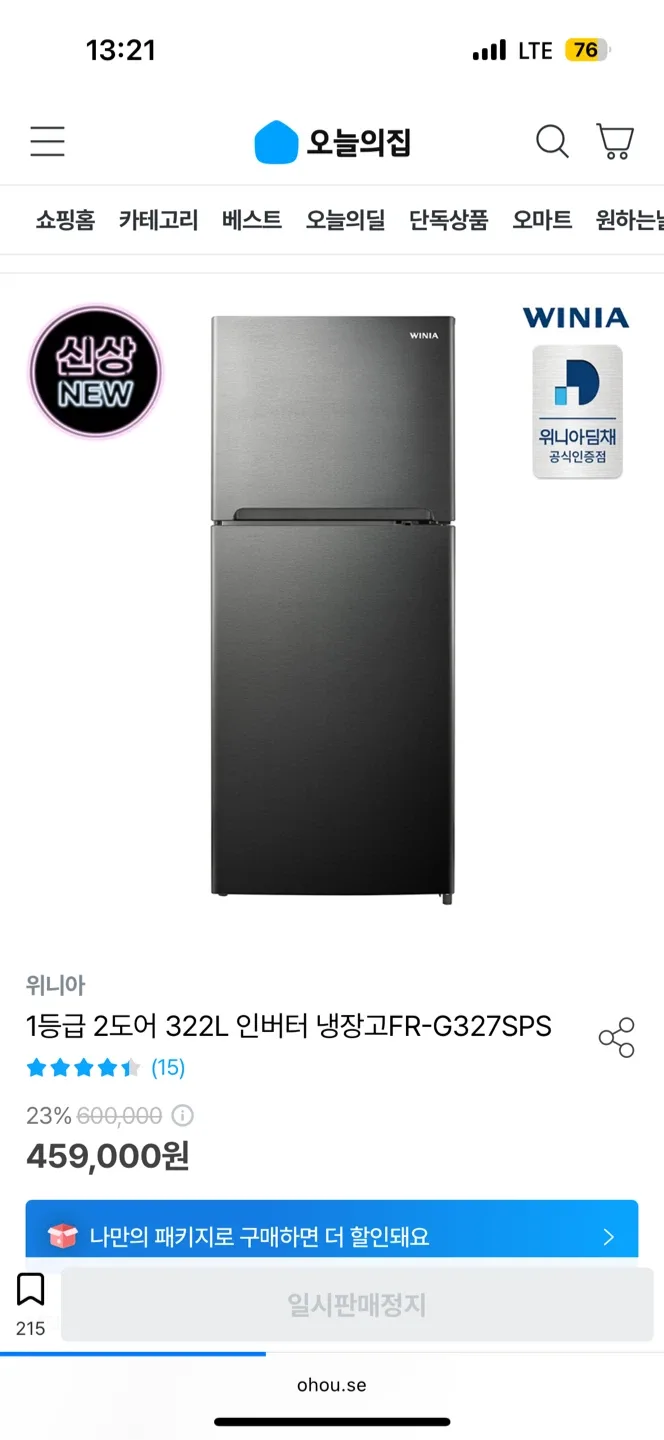Tap the 일시판매정지 button
The height and width of the screenshot is (1440, 664).
357,1305
